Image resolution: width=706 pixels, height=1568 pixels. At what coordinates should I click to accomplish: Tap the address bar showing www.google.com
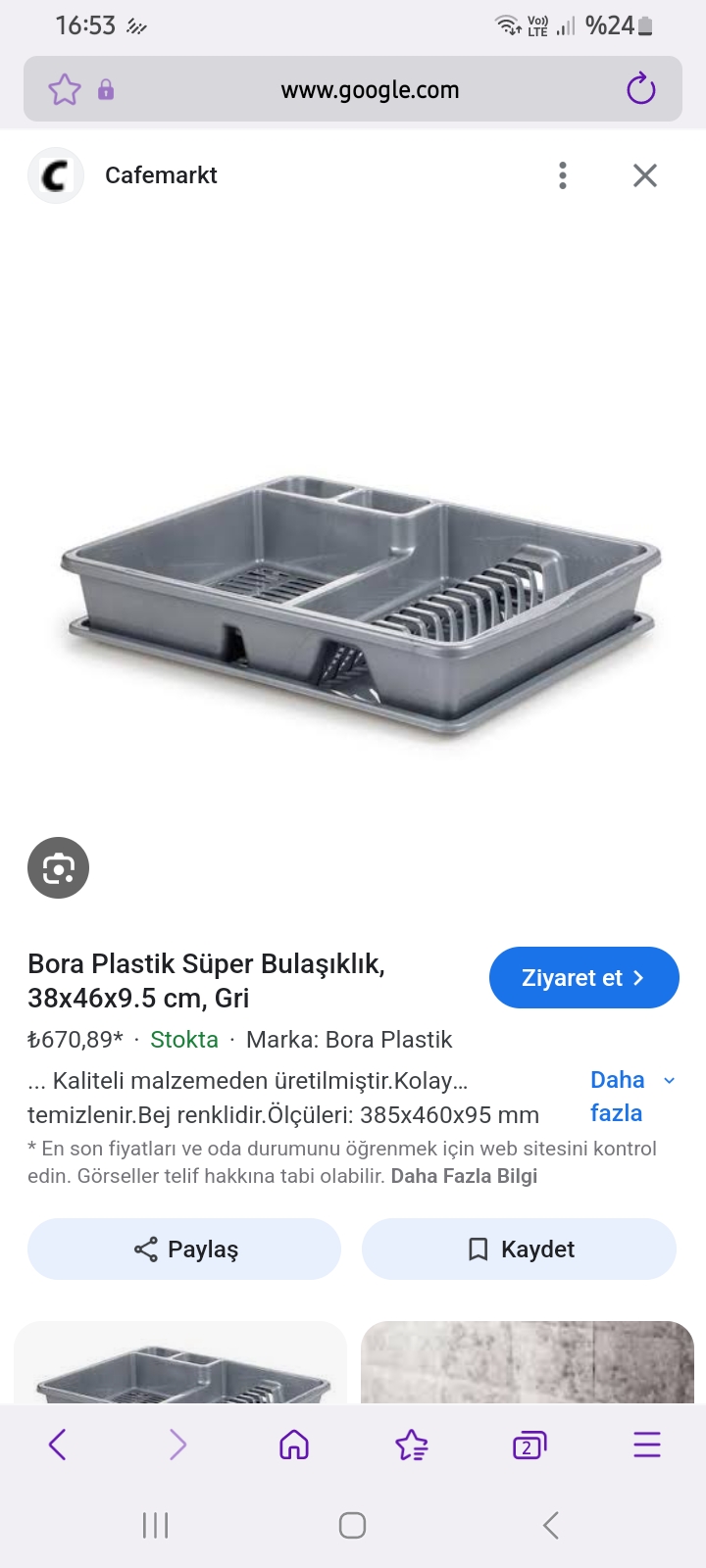(370, 90)
